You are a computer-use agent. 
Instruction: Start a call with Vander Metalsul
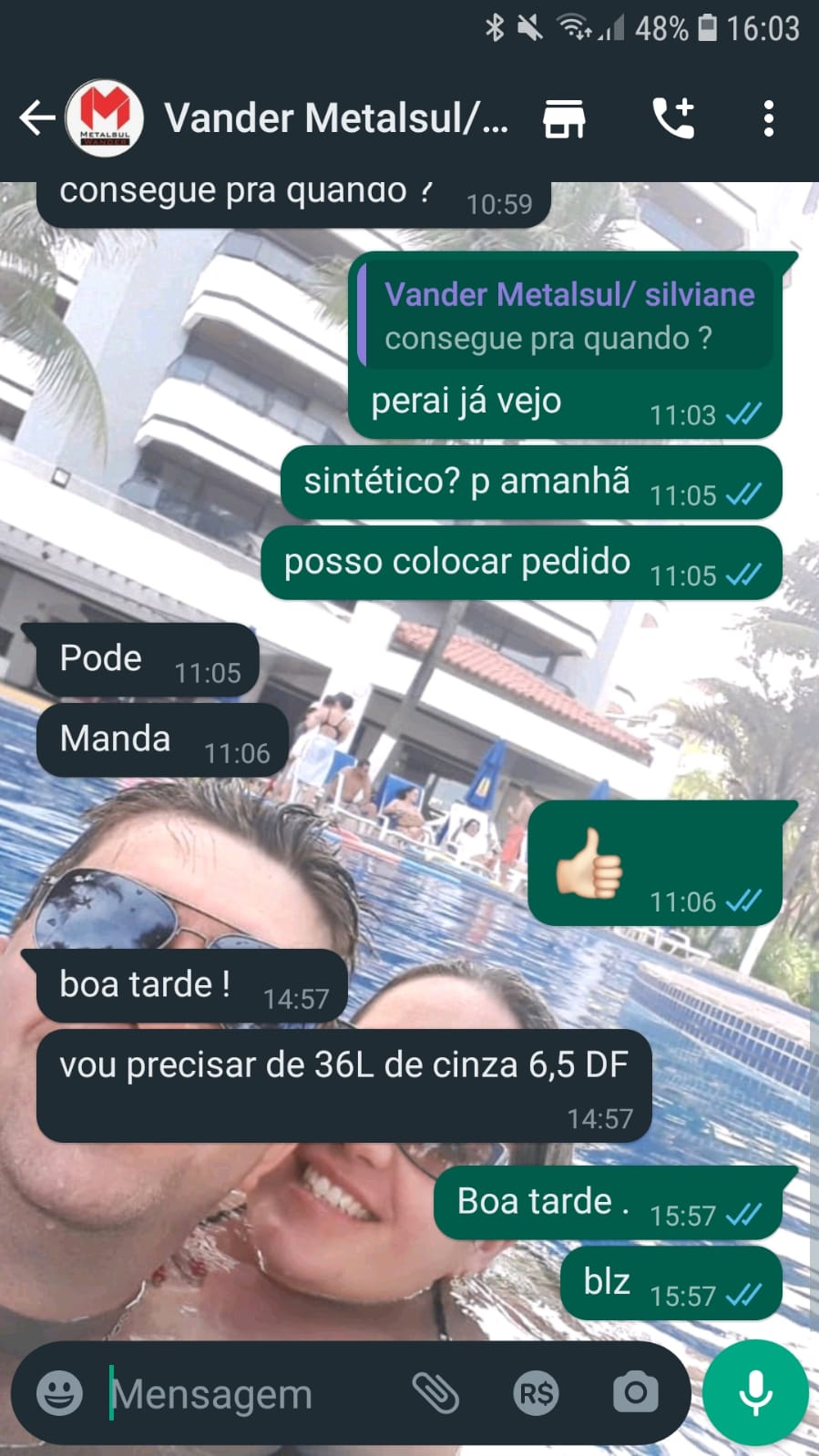674,118
